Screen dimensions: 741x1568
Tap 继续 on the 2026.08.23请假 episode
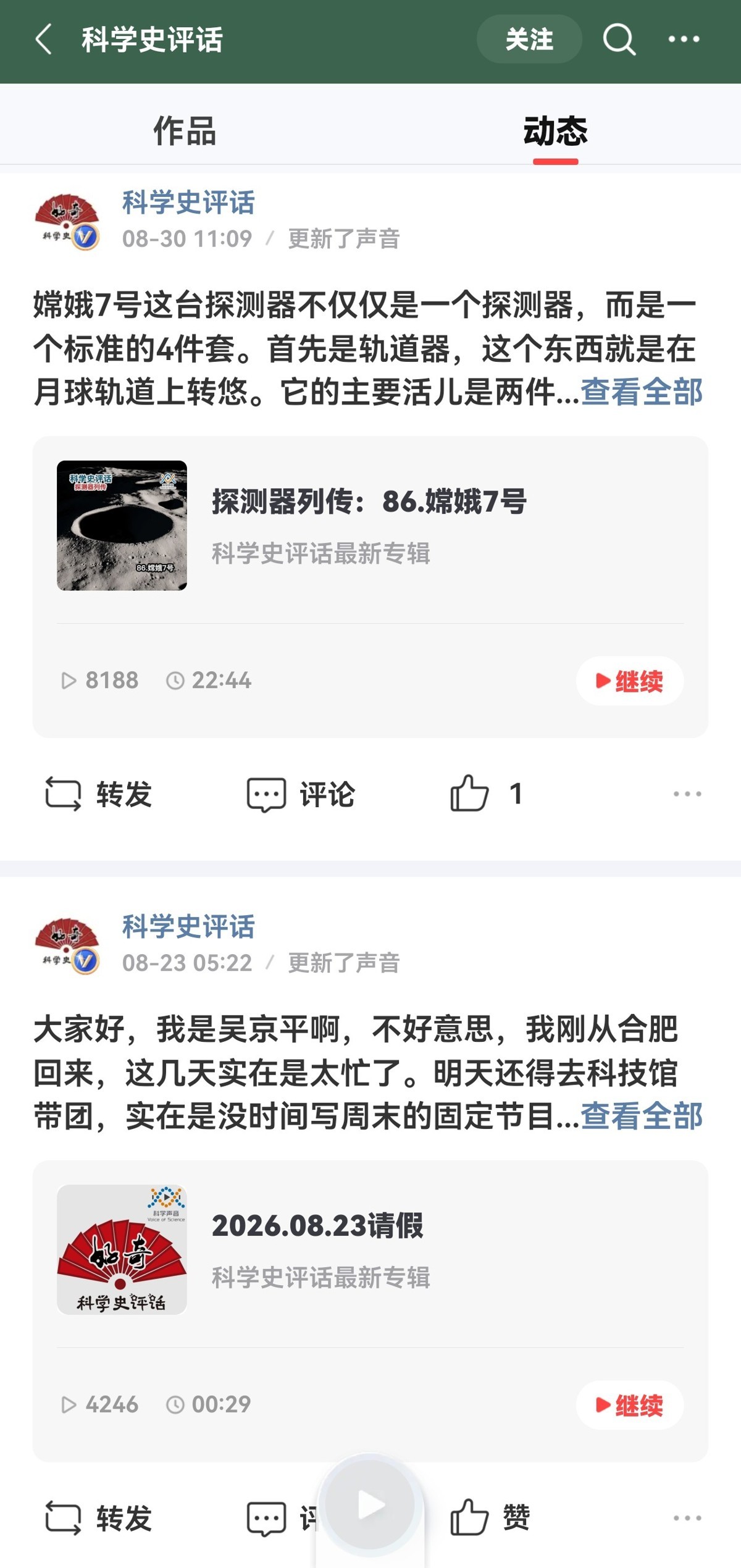pos(630,1405)
